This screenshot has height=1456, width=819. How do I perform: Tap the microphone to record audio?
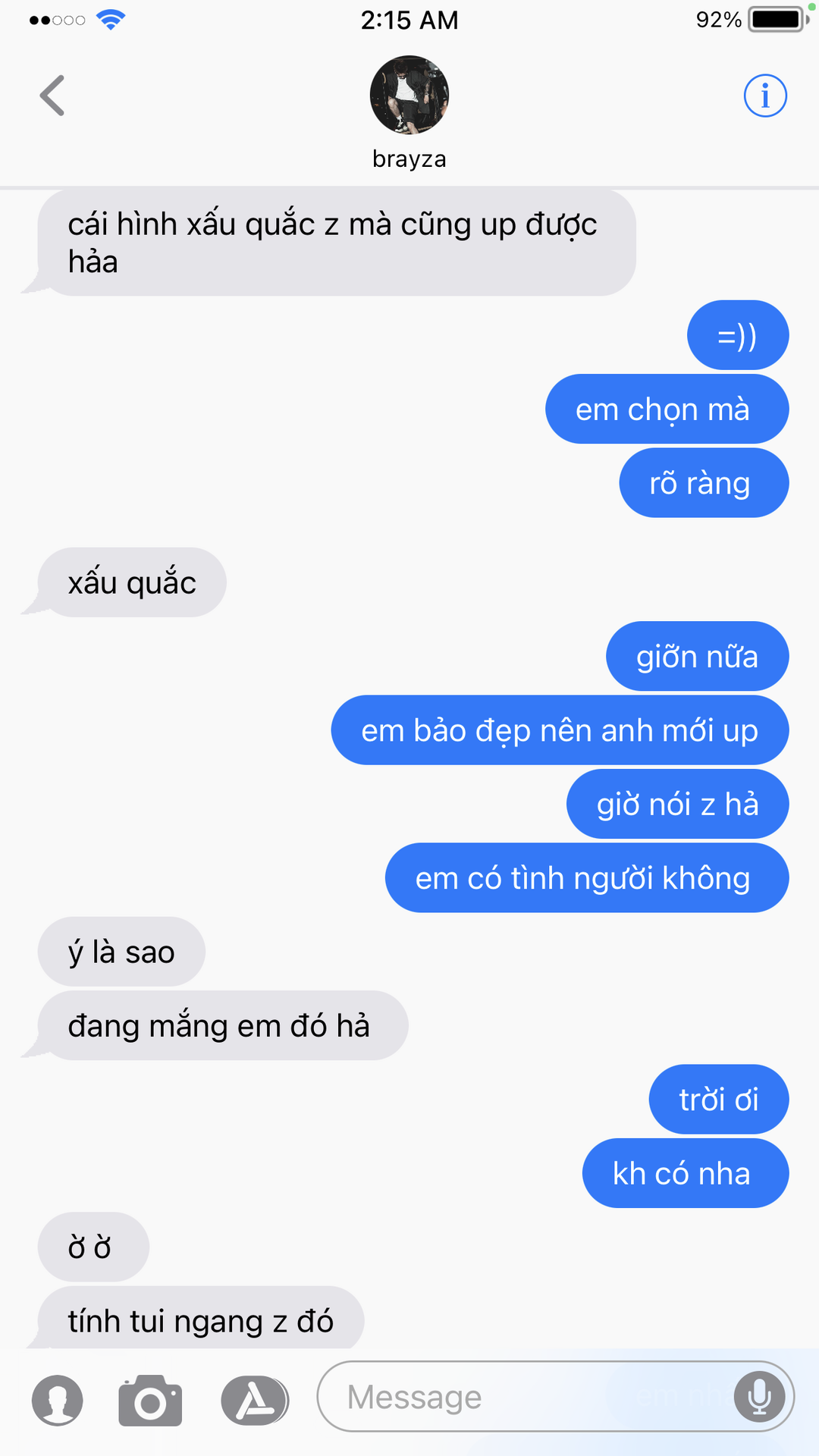pos(759,1397)
